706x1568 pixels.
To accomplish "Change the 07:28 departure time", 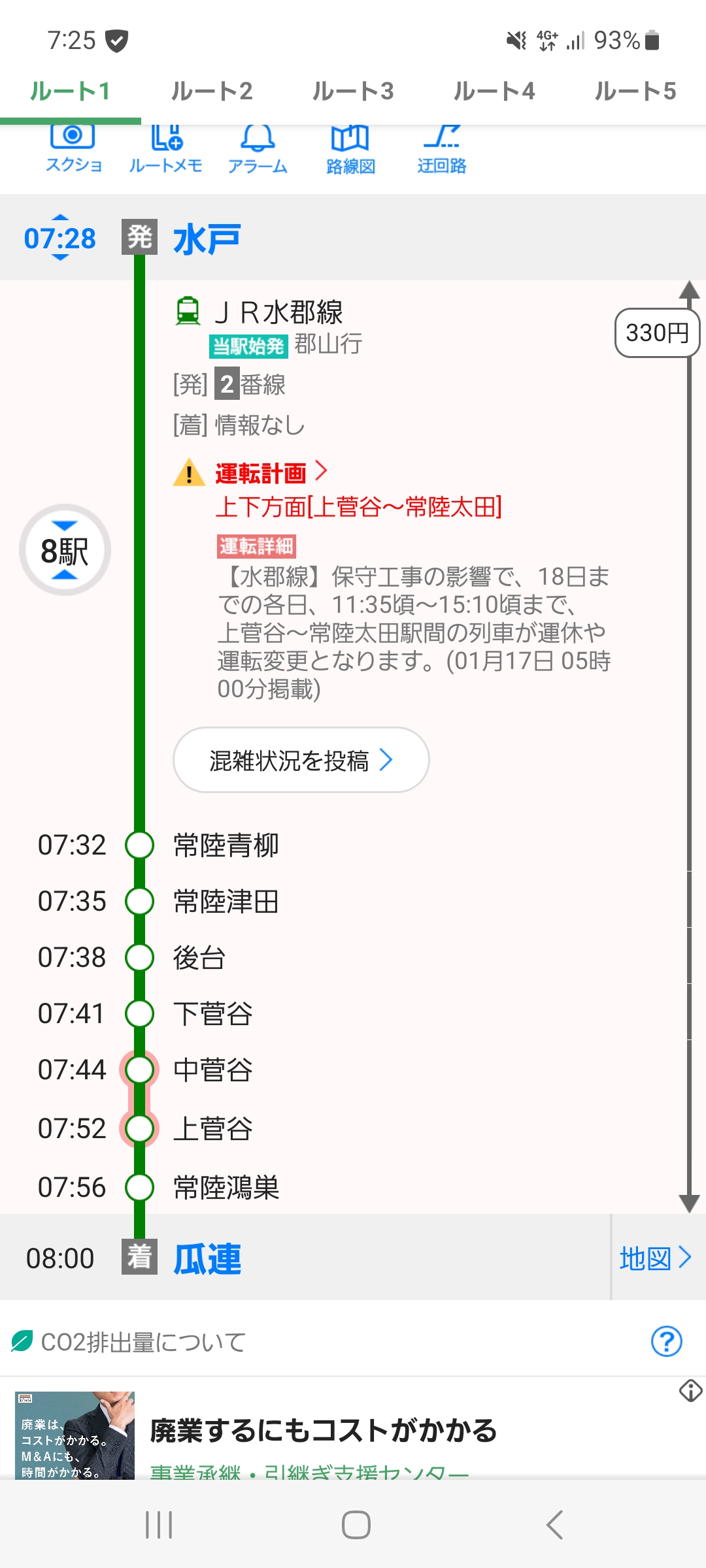I will click(x=60, y=238).
